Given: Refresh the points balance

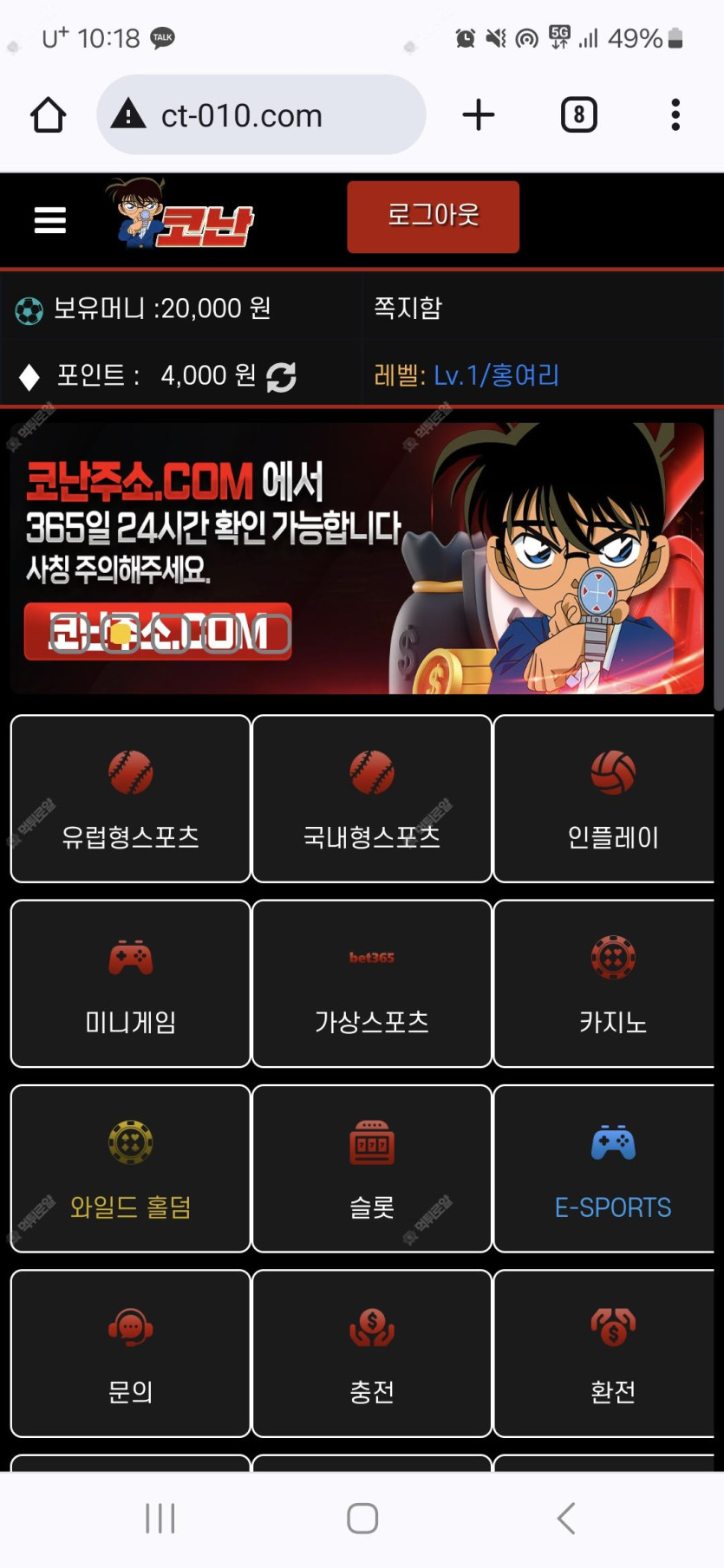Looking at the screenshot, I should click(x=281, y=377).
